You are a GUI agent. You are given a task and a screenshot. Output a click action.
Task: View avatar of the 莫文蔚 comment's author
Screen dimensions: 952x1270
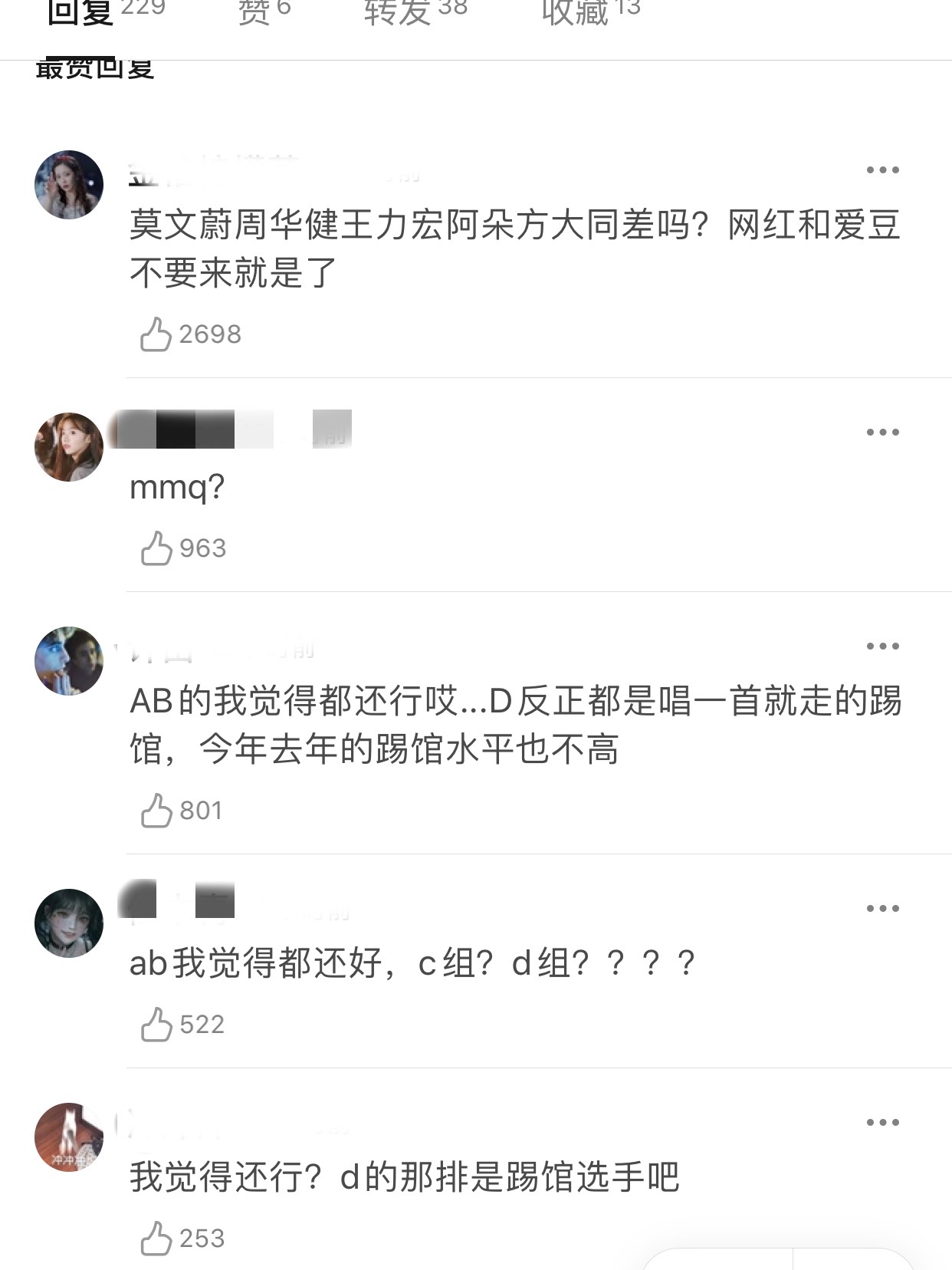69,185
